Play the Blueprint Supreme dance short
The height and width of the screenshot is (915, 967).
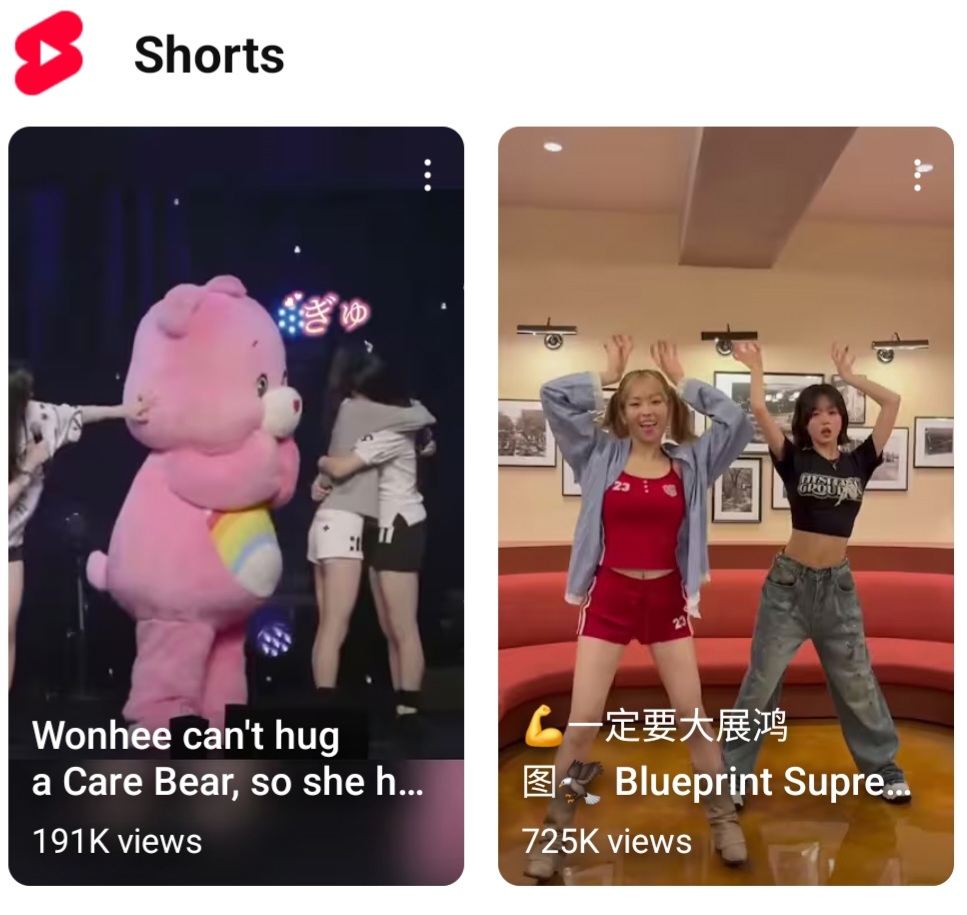725,500
